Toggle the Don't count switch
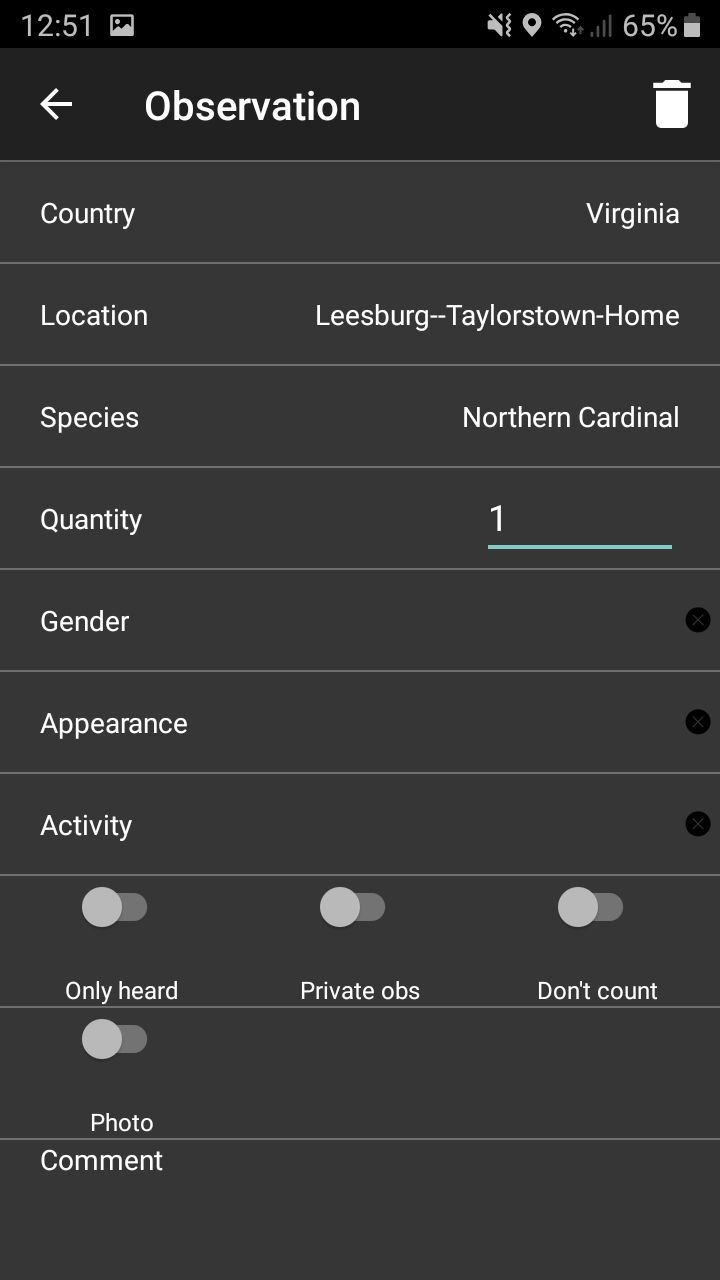 (x=591, y=908)
